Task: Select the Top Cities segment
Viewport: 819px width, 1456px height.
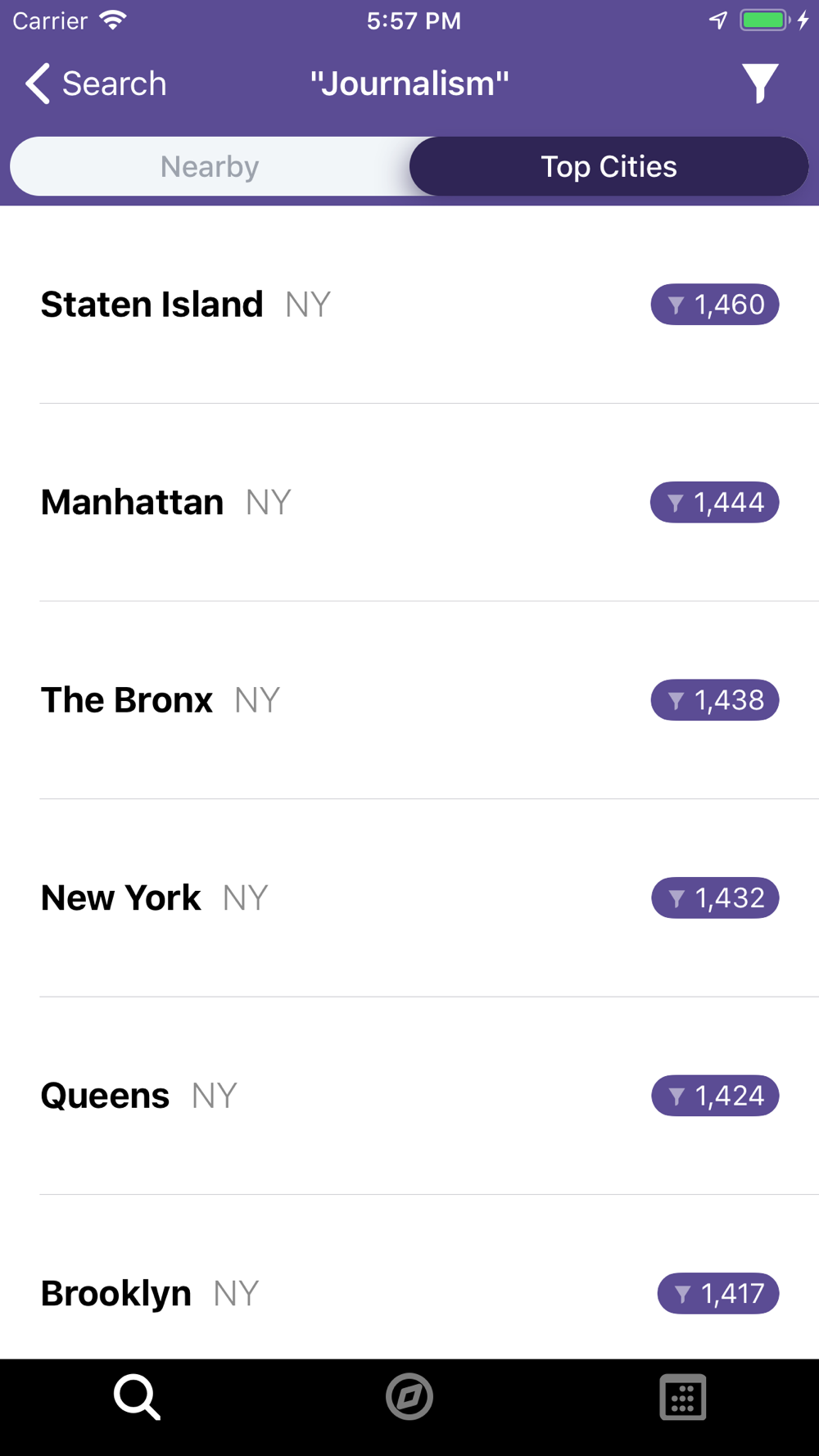Action: pyautogui.click(x=609, y=166)
